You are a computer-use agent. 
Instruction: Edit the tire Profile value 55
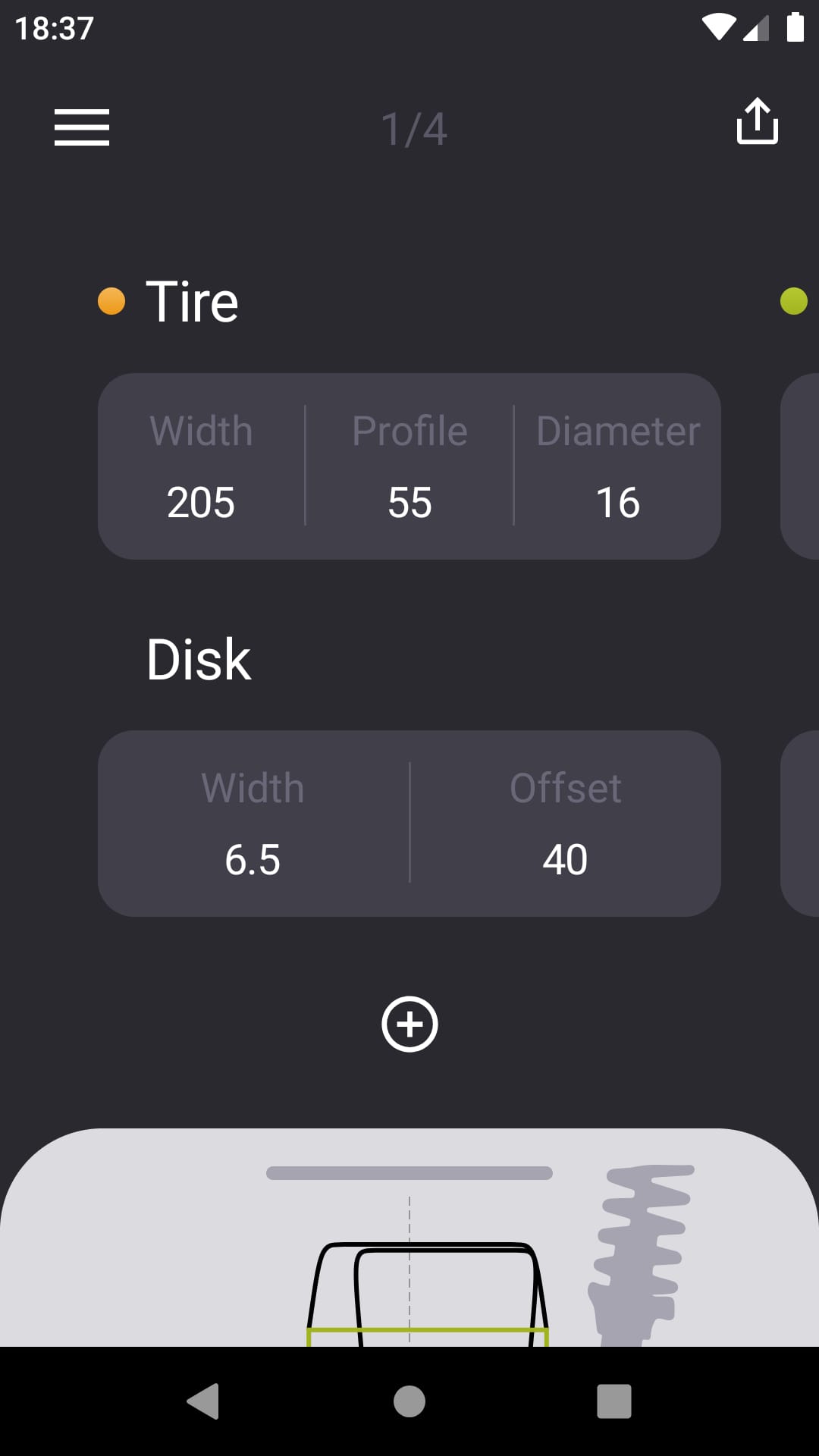tap(409, 501)
